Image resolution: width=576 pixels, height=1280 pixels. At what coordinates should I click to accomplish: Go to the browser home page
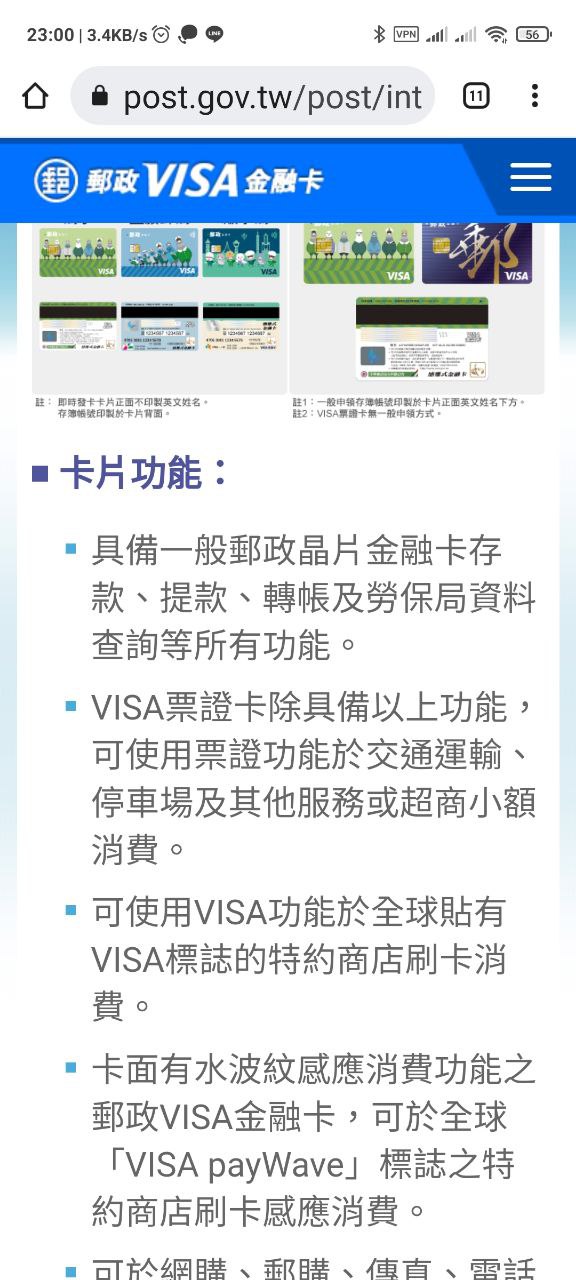tap(35, 96)
